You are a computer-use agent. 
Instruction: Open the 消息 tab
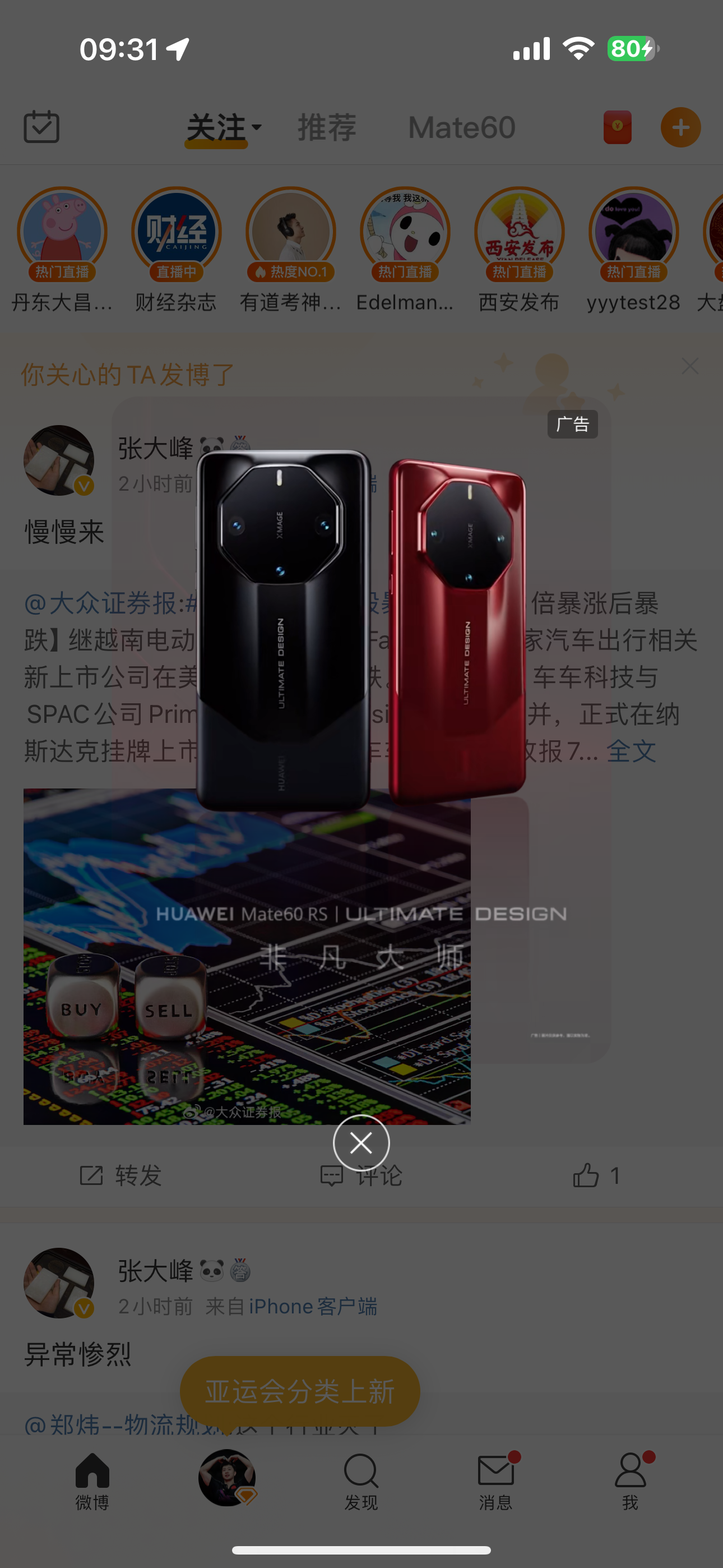[495, 1481]
